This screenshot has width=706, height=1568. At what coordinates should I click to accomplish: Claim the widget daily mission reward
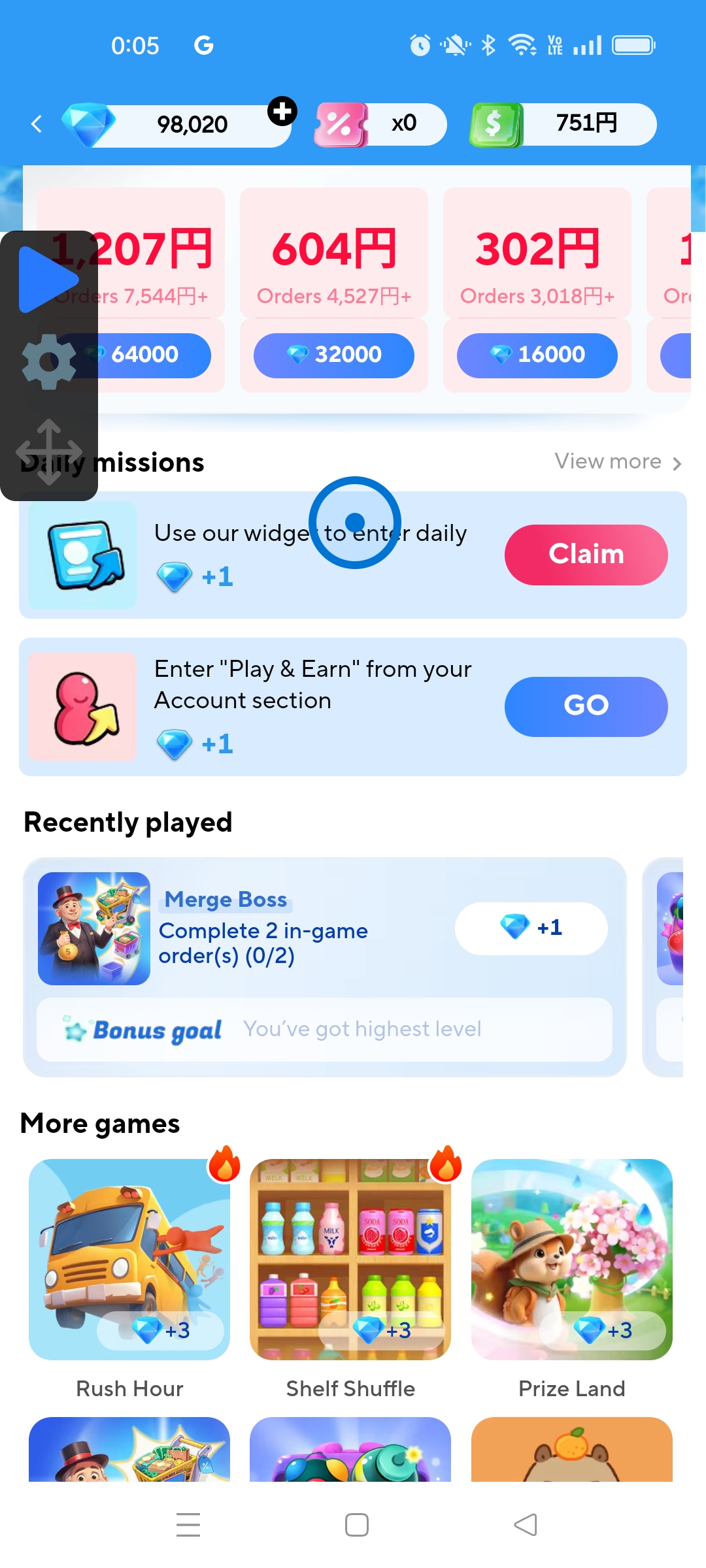(586, 555)
